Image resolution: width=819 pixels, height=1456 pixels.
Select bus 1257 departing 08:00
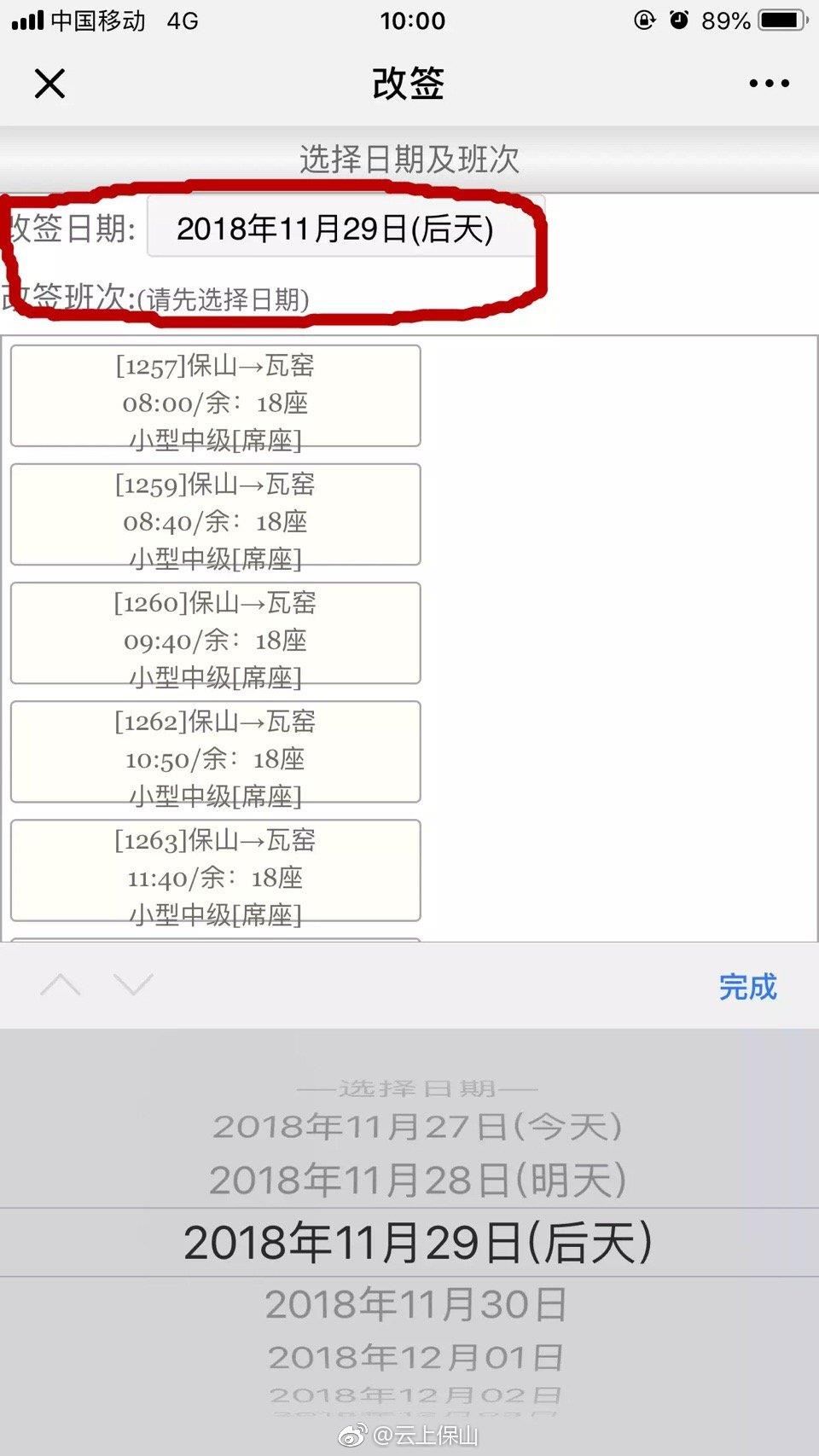[x=215, y=396]
